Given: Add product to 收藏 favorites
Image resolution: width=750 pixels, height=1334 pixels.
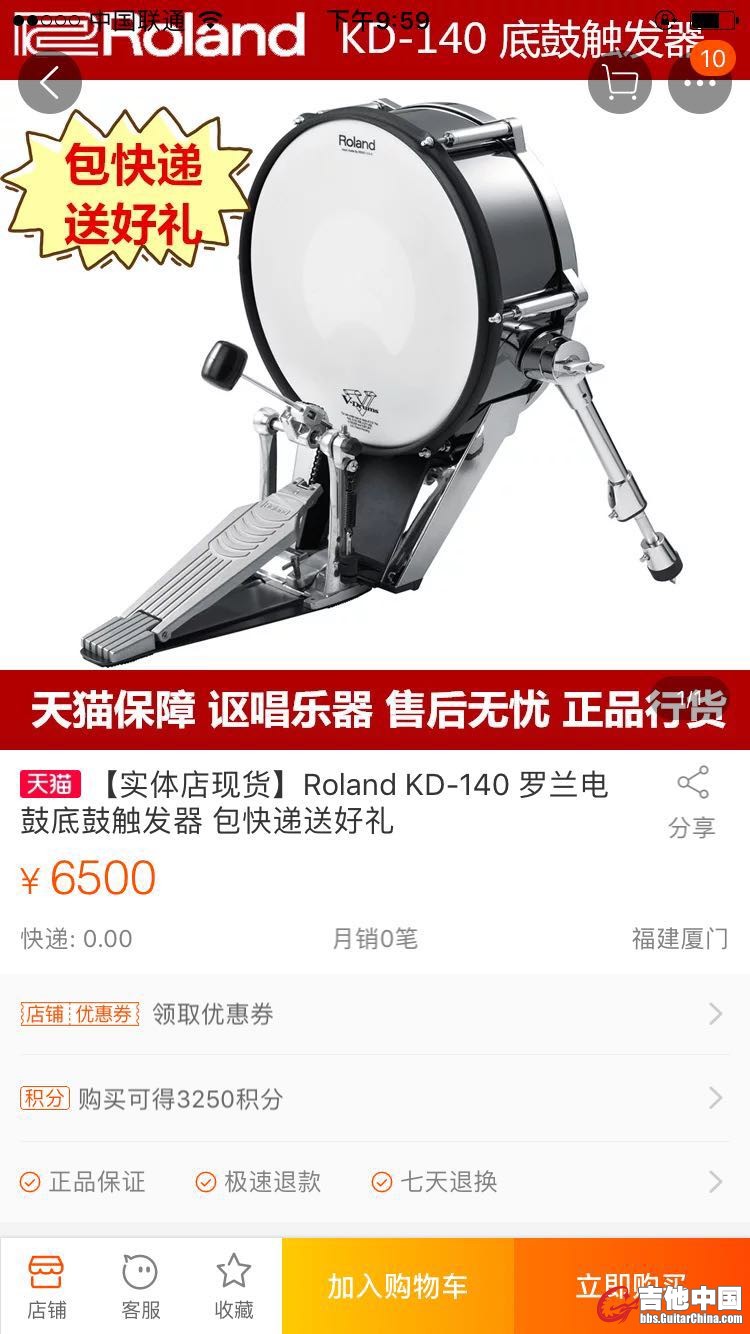Looking at the screenshot, I should [234, 1286].
